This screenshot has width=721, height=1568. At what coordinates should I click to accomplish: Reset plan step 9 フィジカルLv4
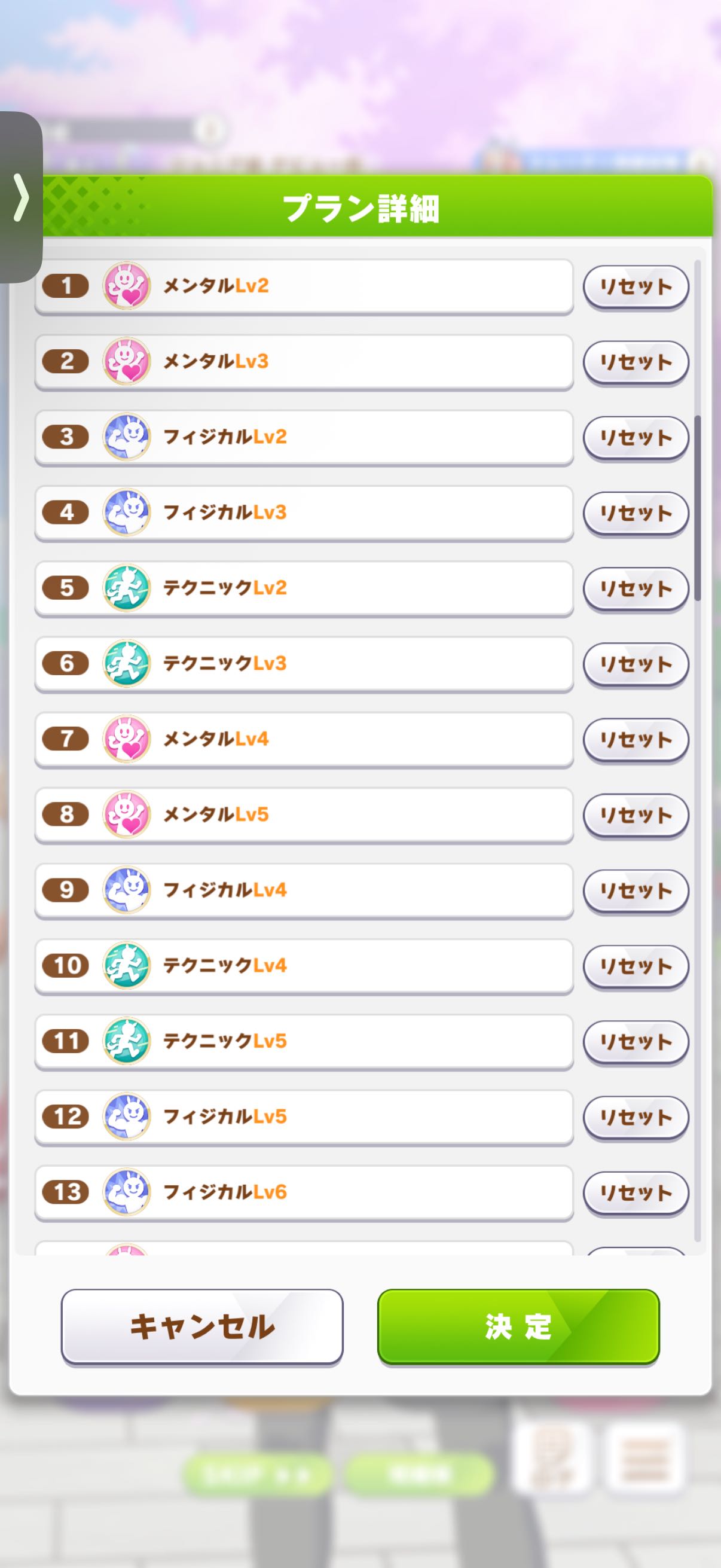tap(636, 890)
